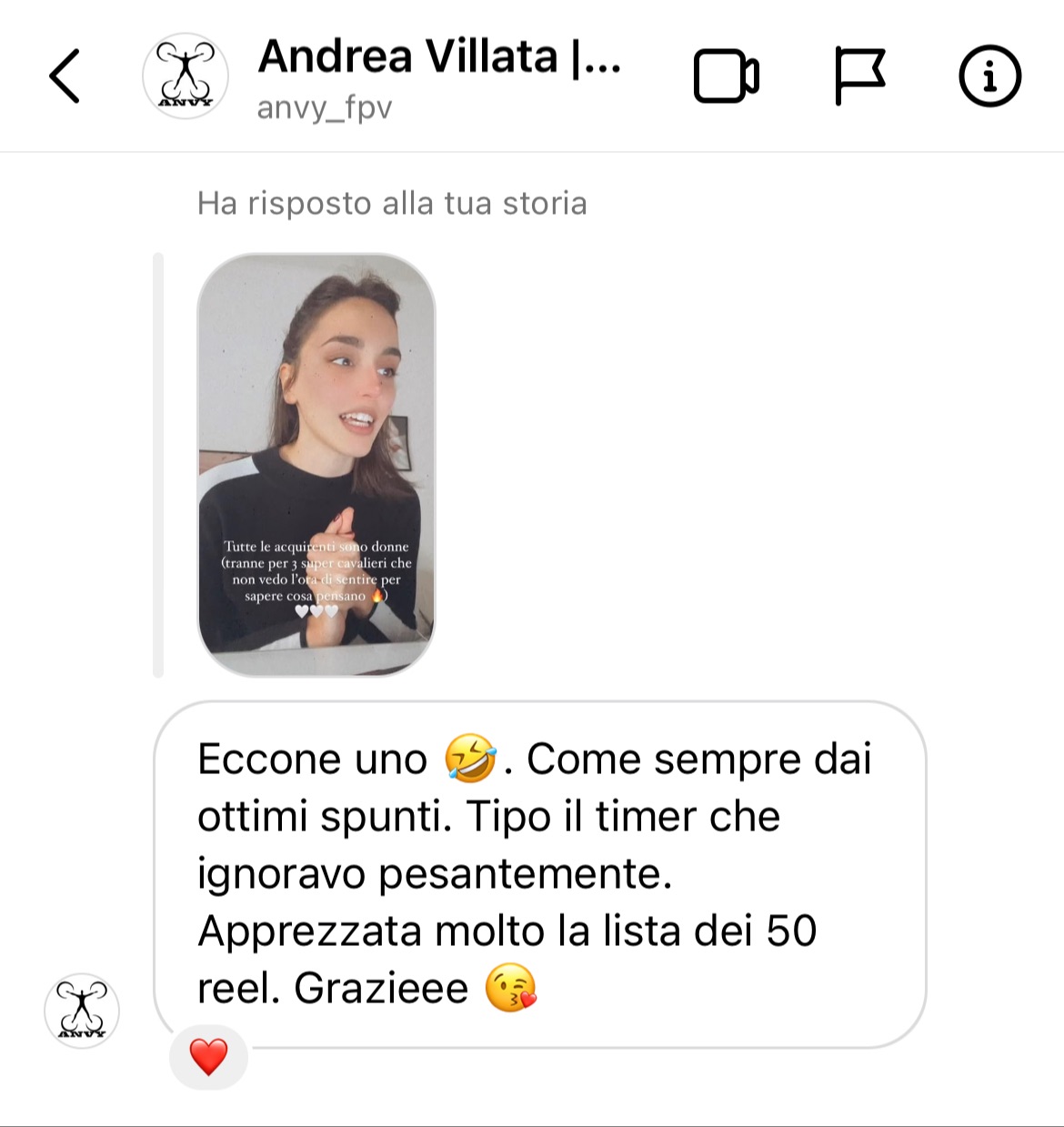Screen dimensions: 1064x1127
Task: Open anvy_fpv profile picture in header
Action: point(186,76)
